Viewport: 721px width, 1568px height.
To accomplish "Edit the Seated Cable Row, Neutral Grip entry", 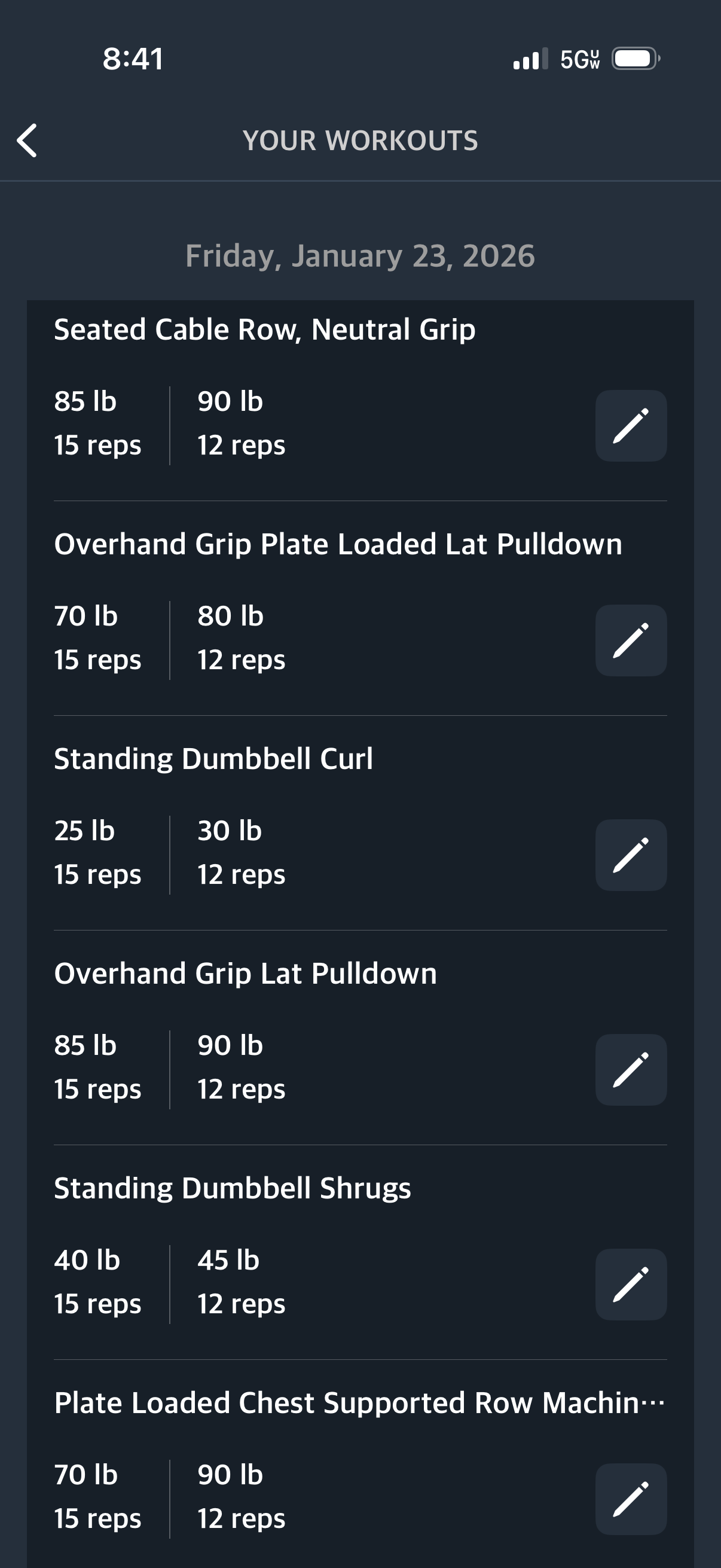I will tap(630, 425).
